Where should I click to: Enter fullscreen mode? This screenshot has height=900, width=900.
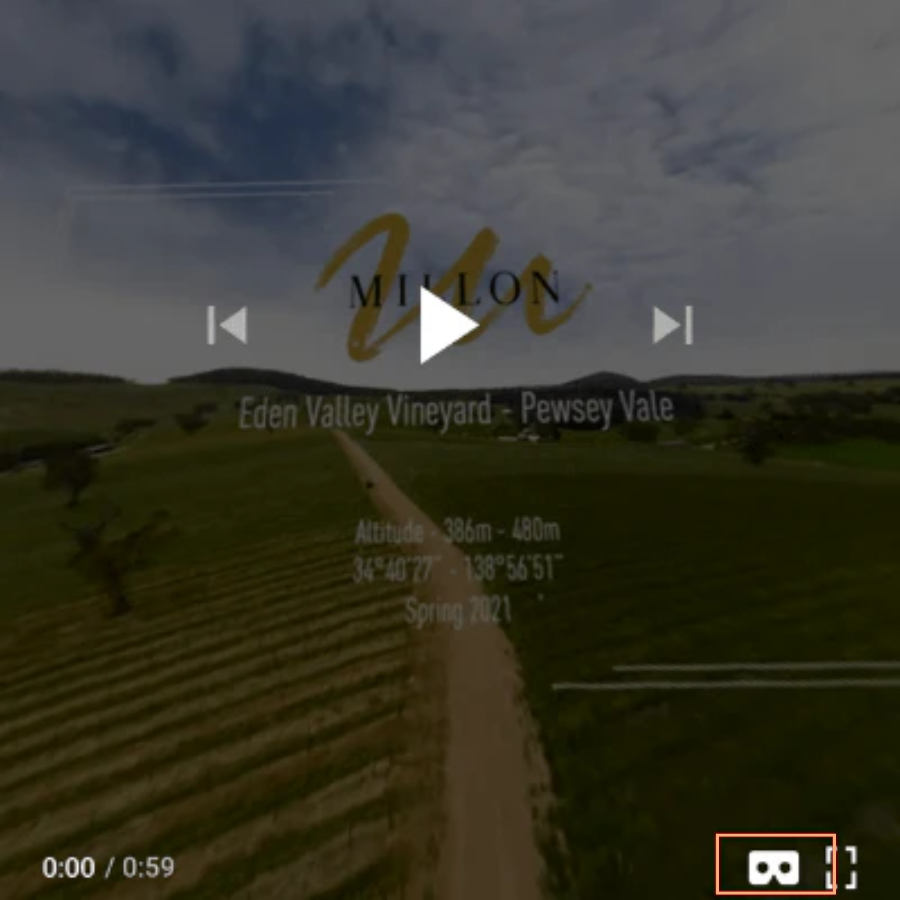pos(842,867)
